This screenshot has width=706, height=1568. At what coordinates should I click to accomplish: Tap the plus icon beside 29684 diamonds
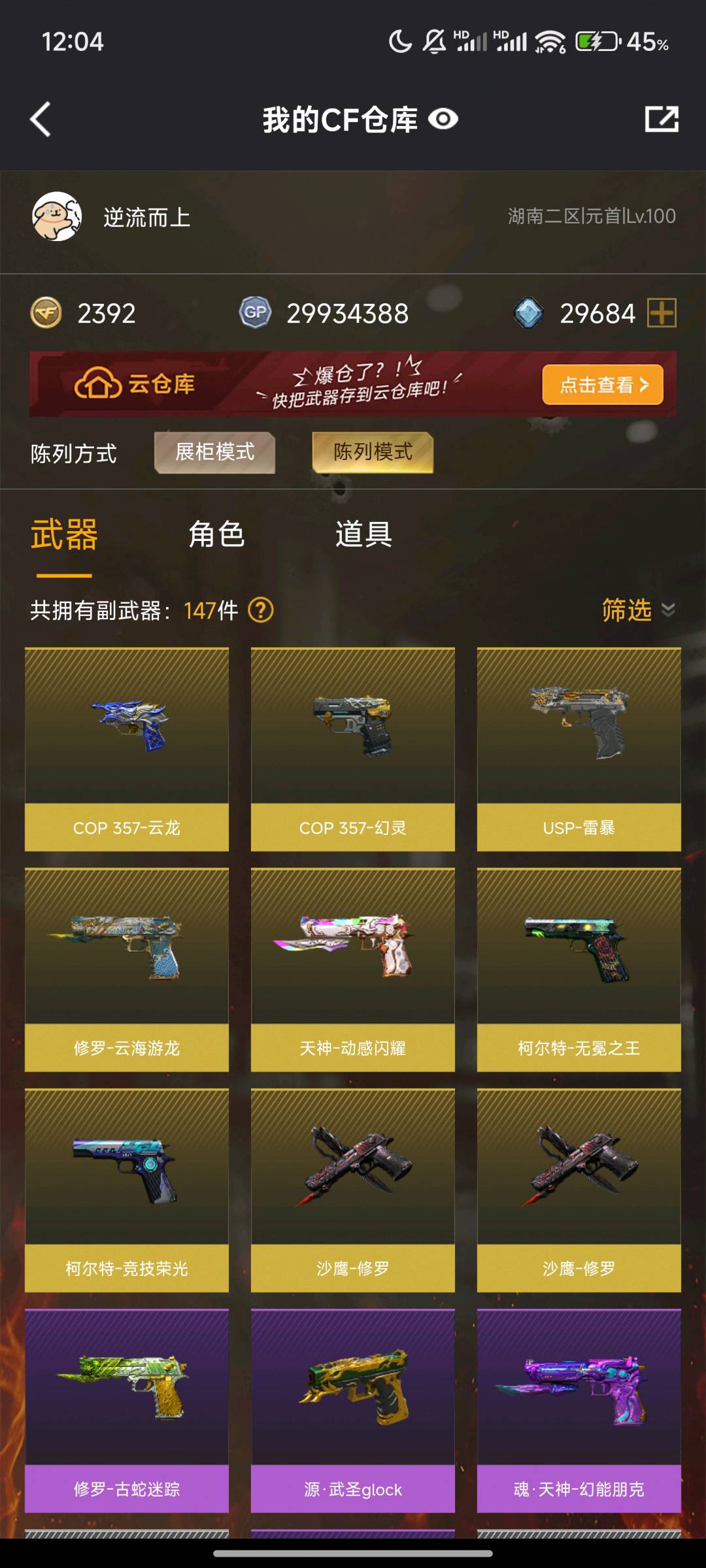coord(662,313)
